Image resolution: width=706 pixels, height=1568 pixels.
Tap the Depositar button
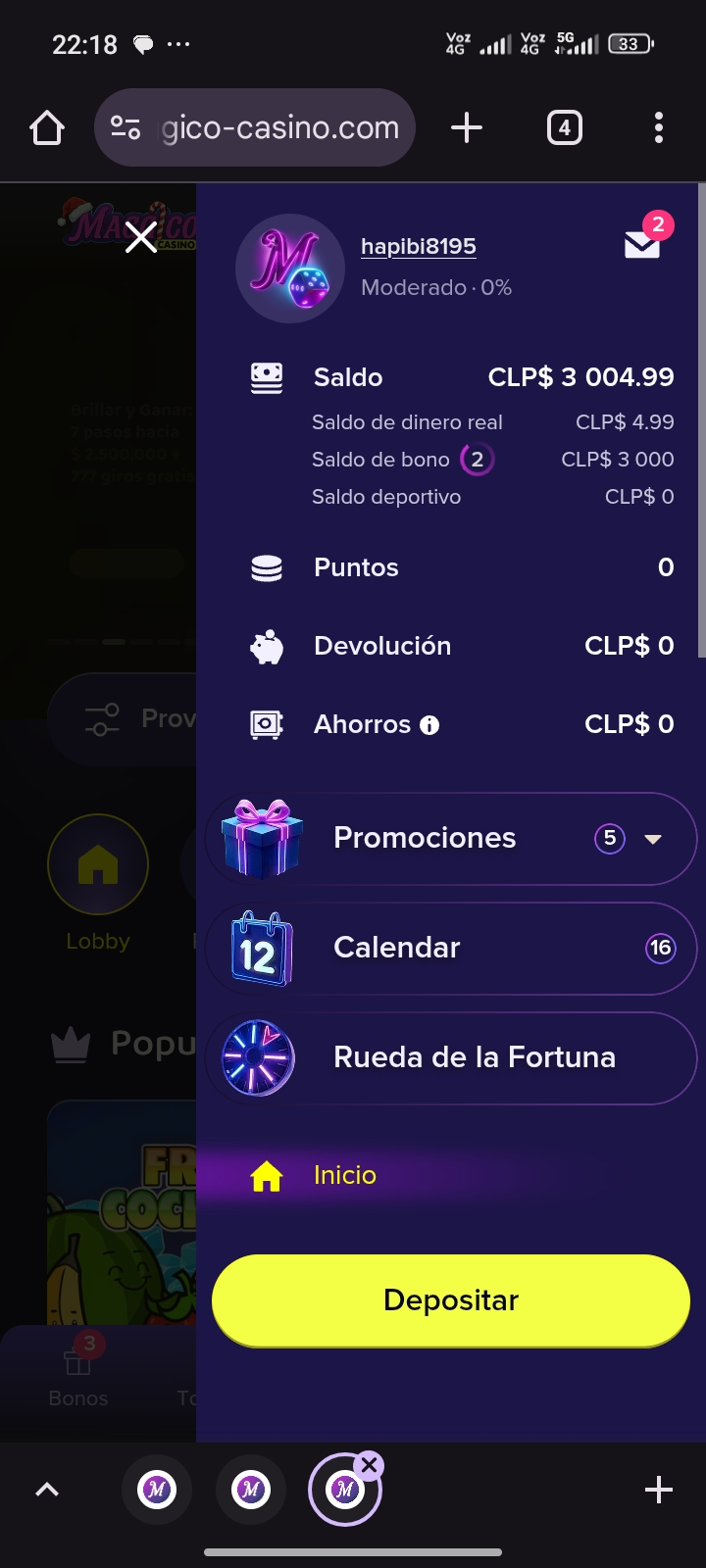point(451,1300)
